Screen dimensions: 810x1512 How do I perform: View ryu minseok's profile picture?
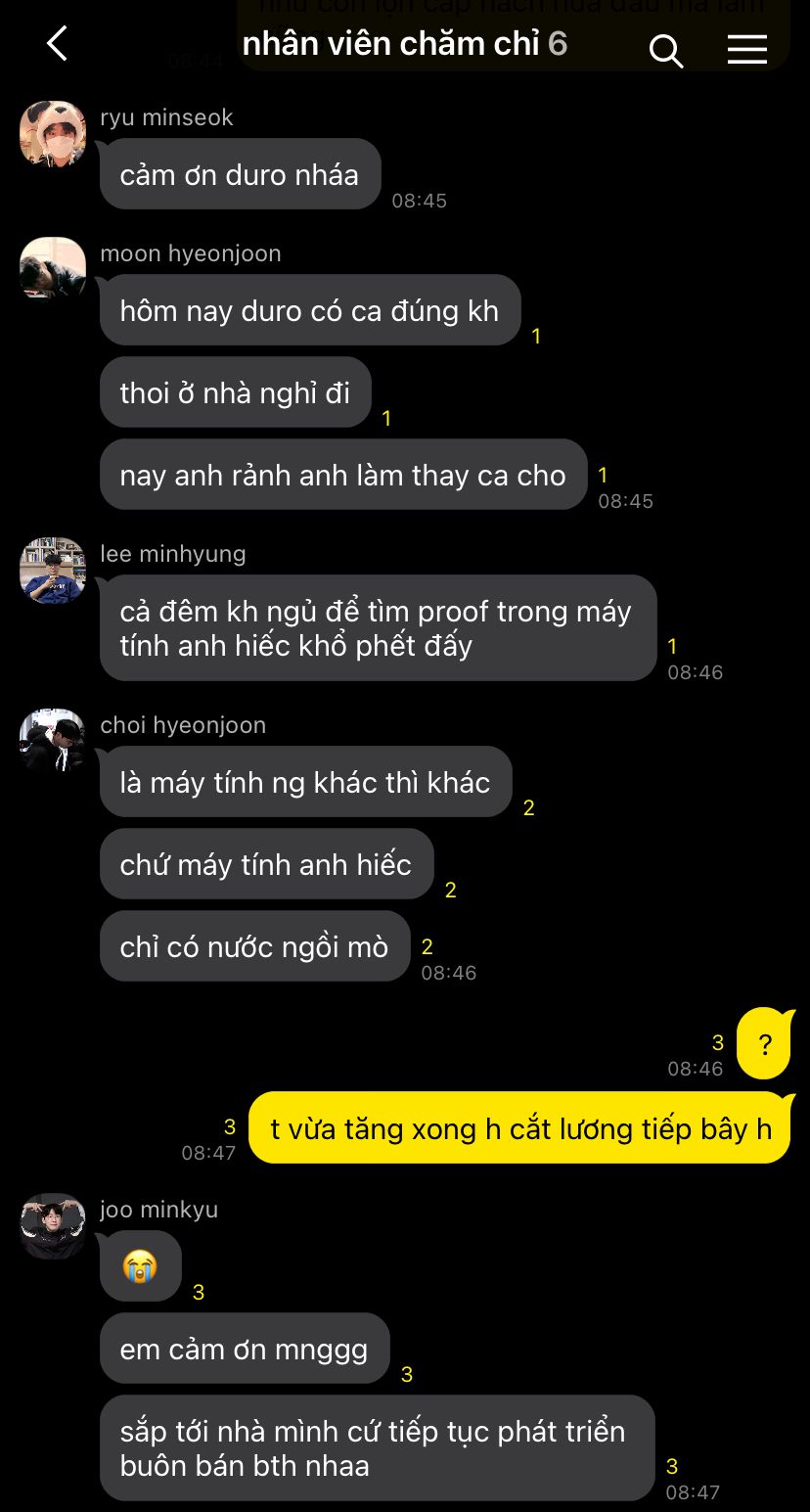pyautogui.click(x=53, y=134)
